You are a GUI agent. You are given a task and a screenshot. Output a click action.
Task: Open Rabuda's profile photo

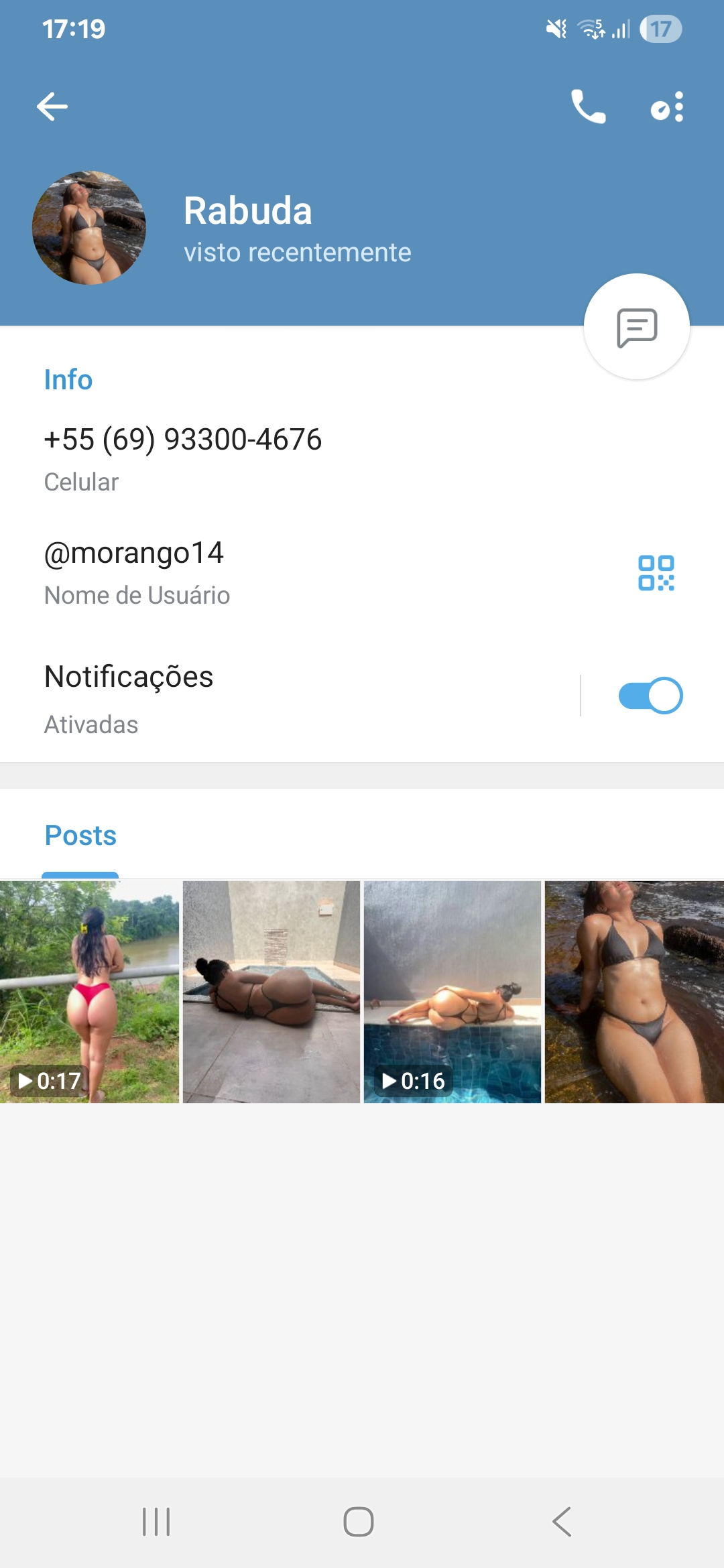pos(89,228)
